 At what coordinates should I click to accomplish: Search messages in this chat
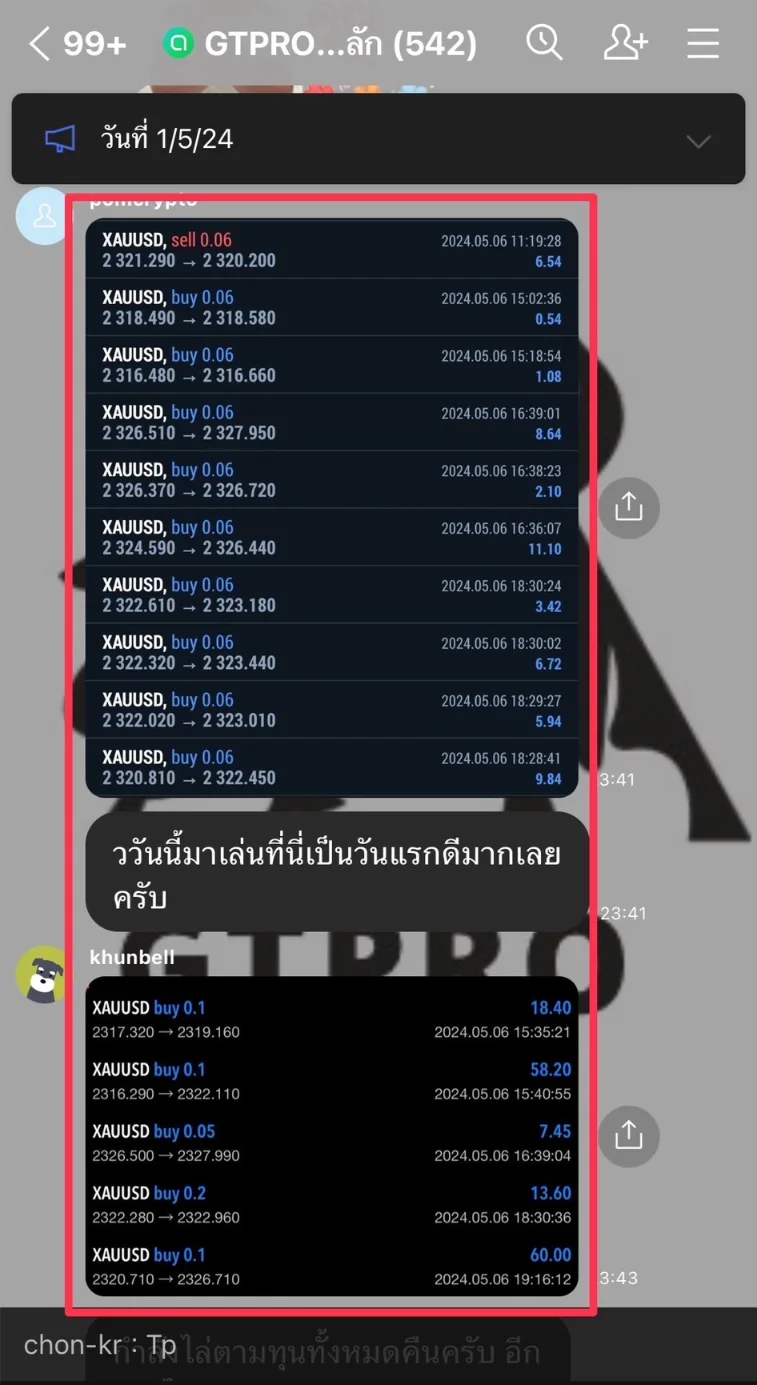point(544,43)
